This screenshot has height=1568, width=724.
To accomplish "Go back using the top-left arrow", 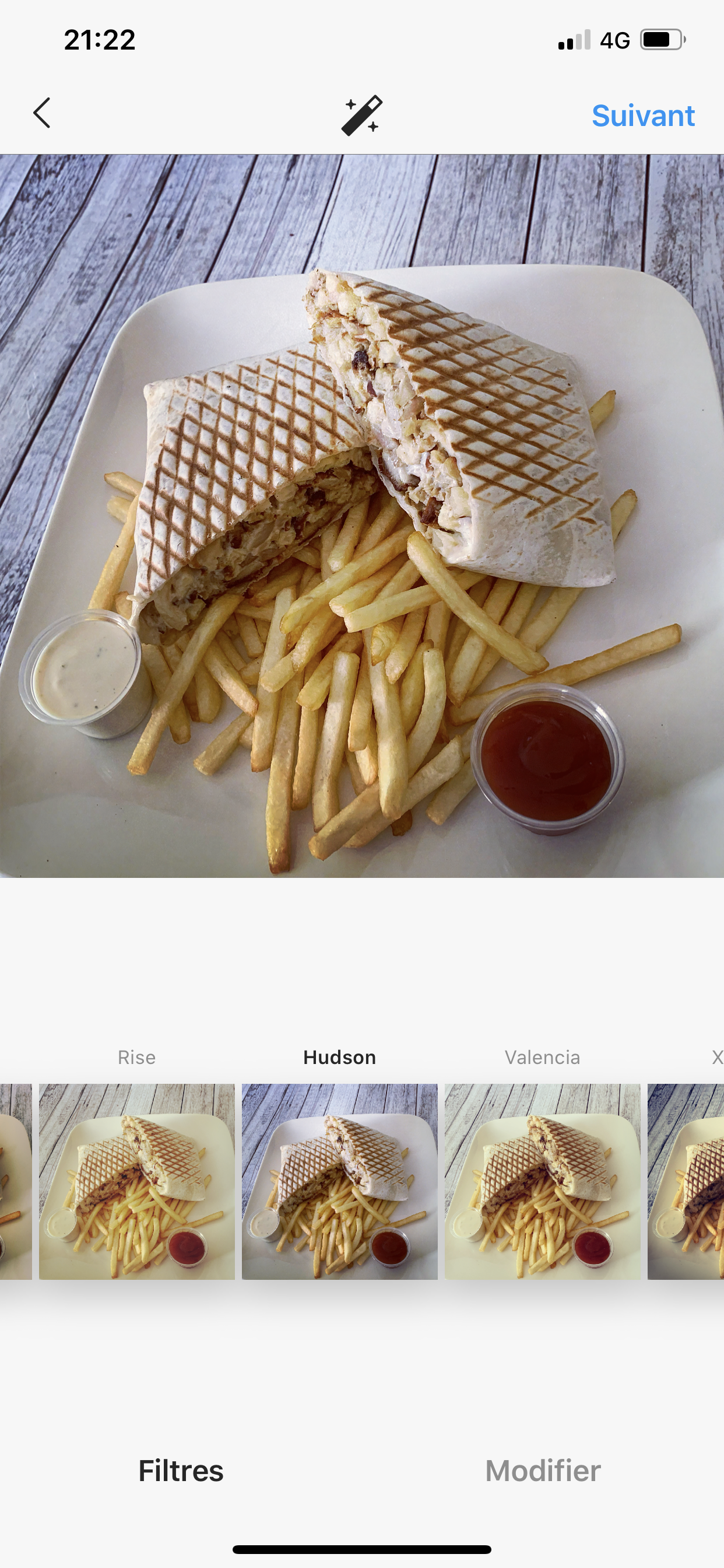I will pos(42,114).
